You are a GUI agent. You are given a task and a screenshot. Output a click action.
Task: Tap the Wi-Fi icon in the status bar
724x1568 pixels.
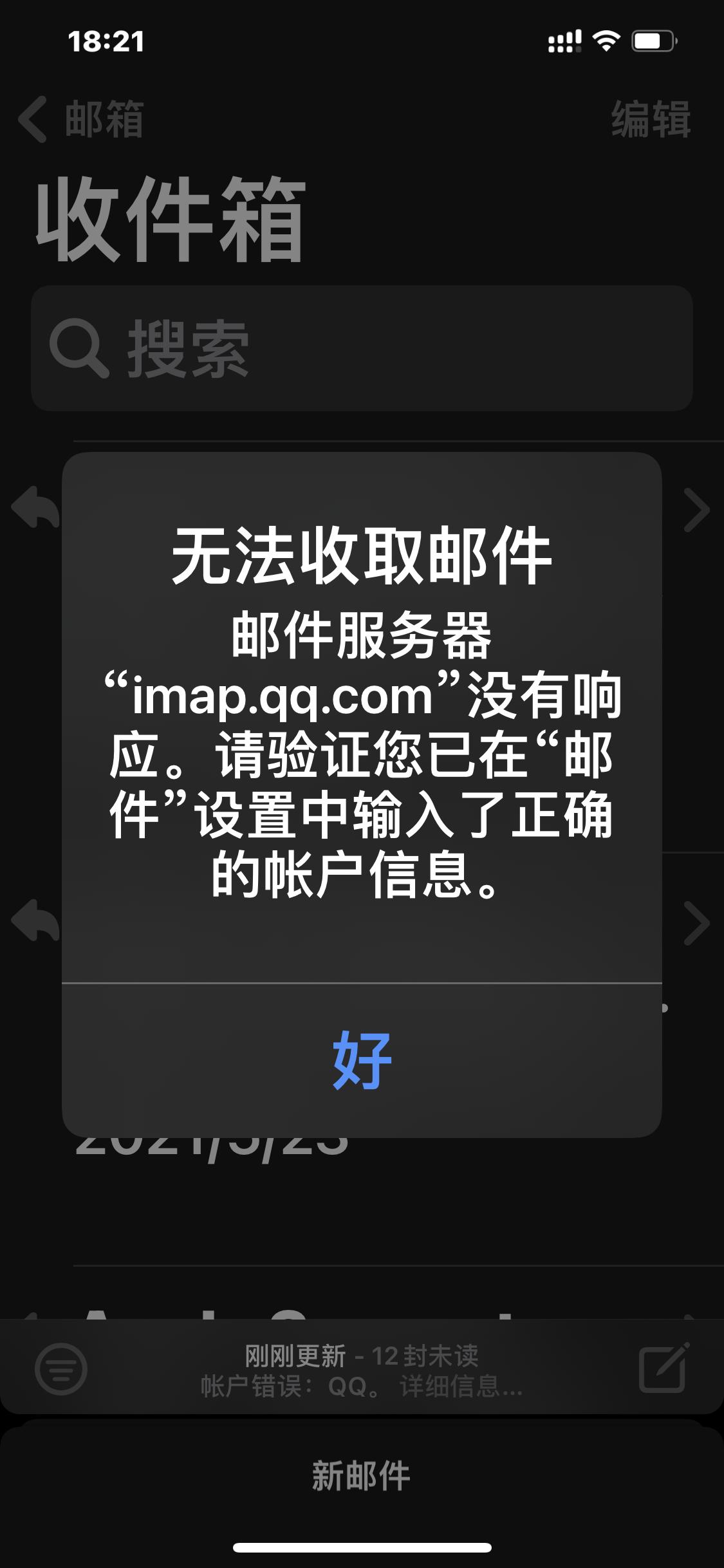(x=606, y=40)
